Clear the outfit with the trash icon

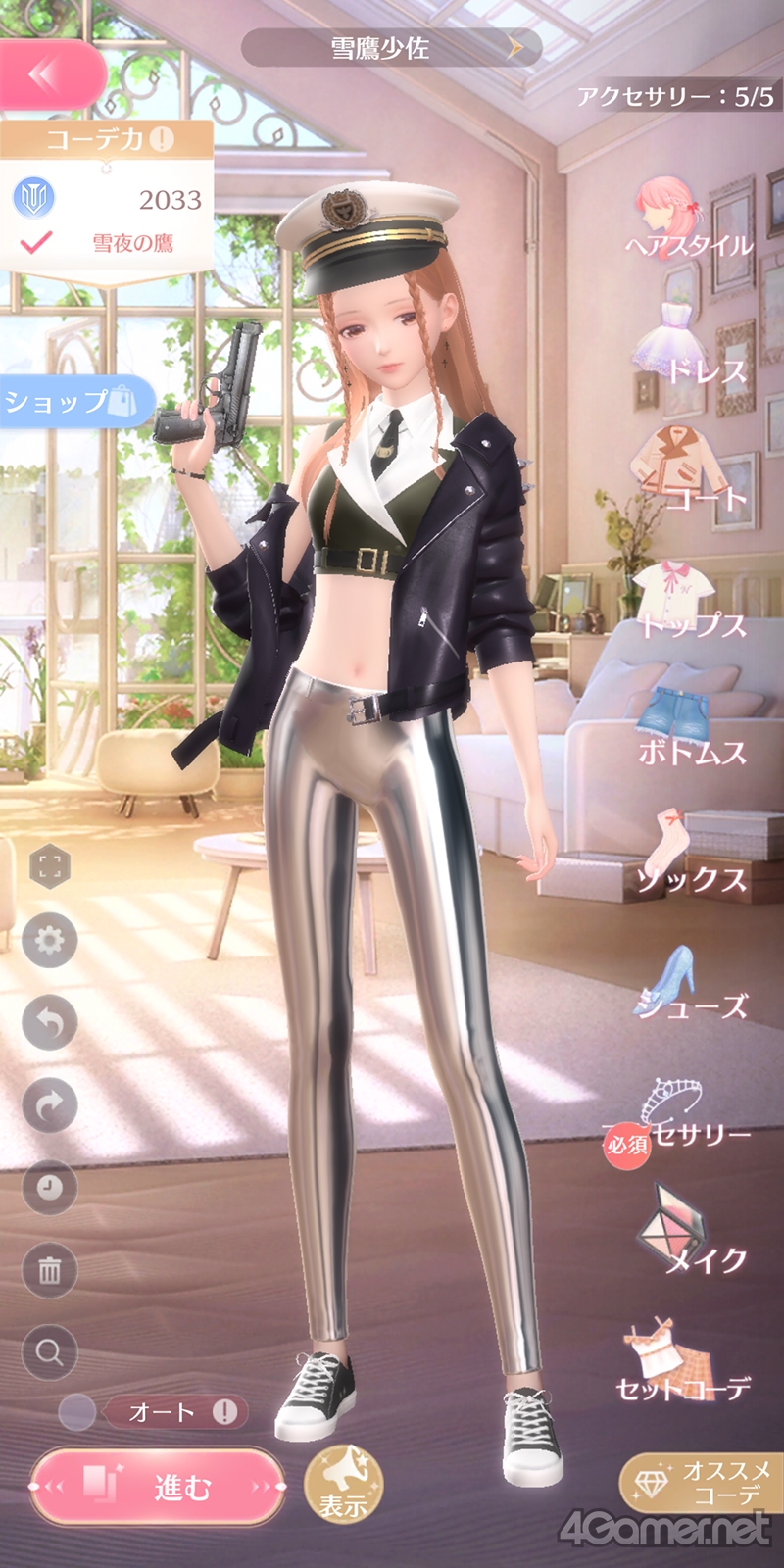pos(49,1270)
